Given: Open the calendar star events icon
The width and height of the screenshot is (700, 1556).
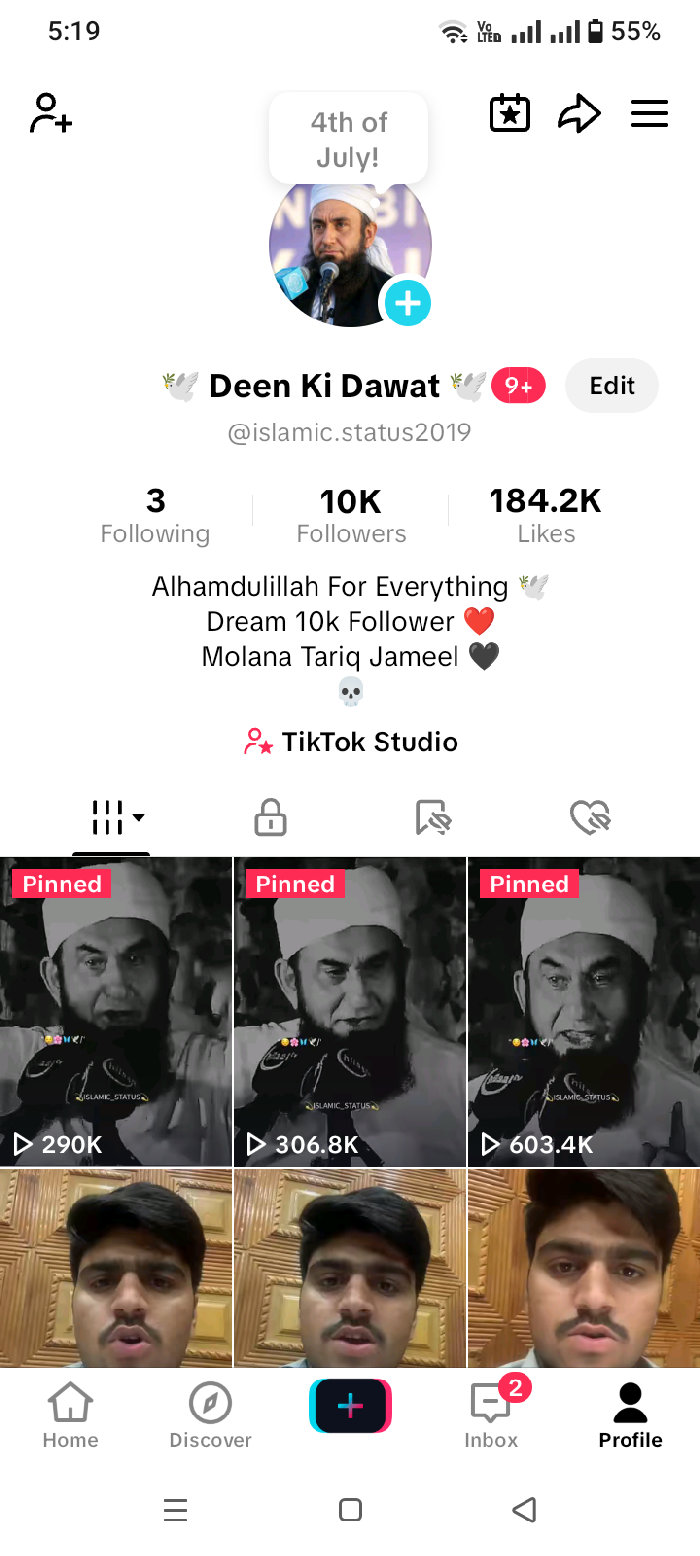Looking at the screenshot, I should pyautogui.click(x=509, y=113).
